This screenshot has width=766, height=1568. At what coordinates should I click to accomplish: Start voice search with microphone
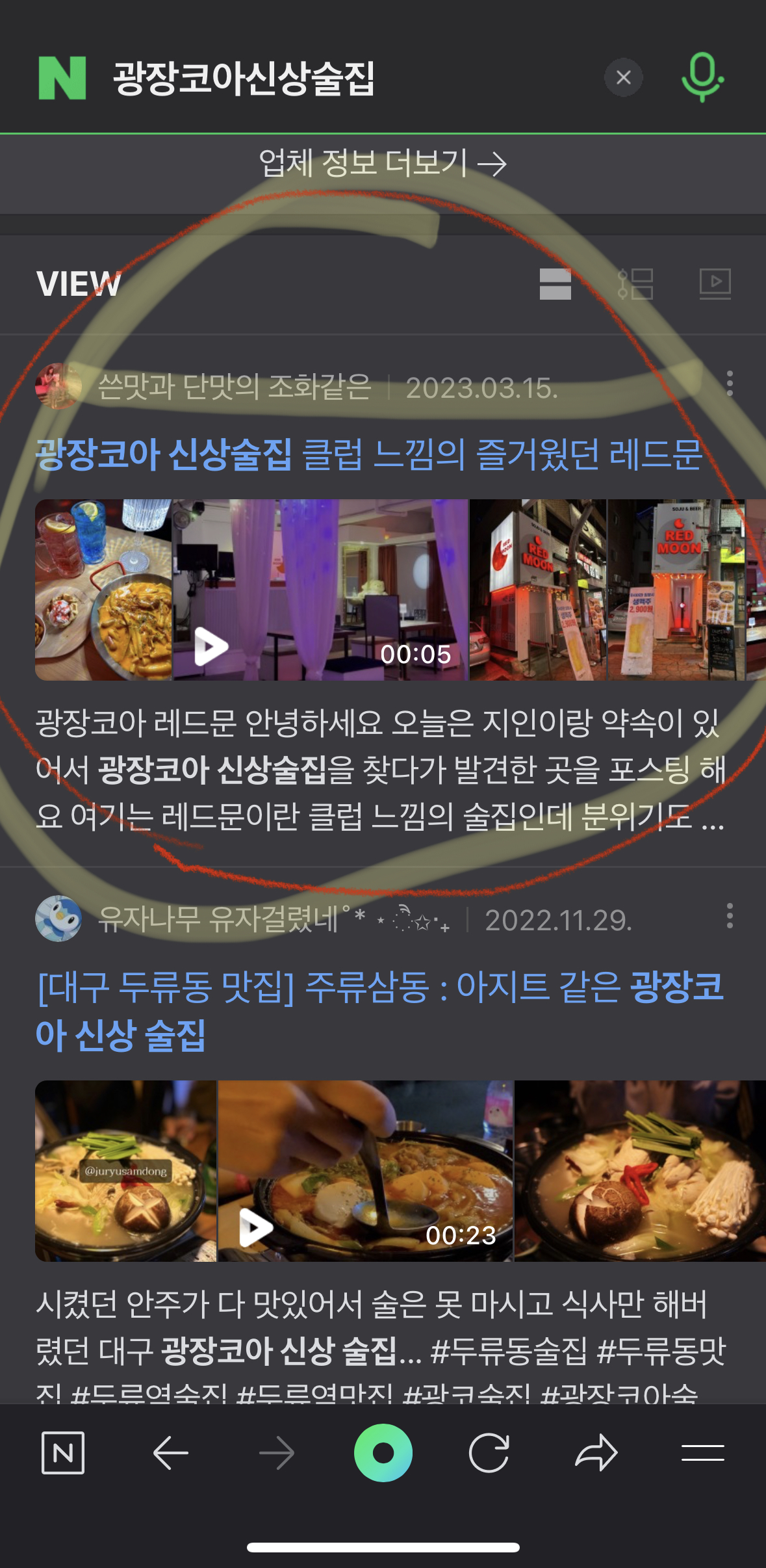tap(702, 78)
